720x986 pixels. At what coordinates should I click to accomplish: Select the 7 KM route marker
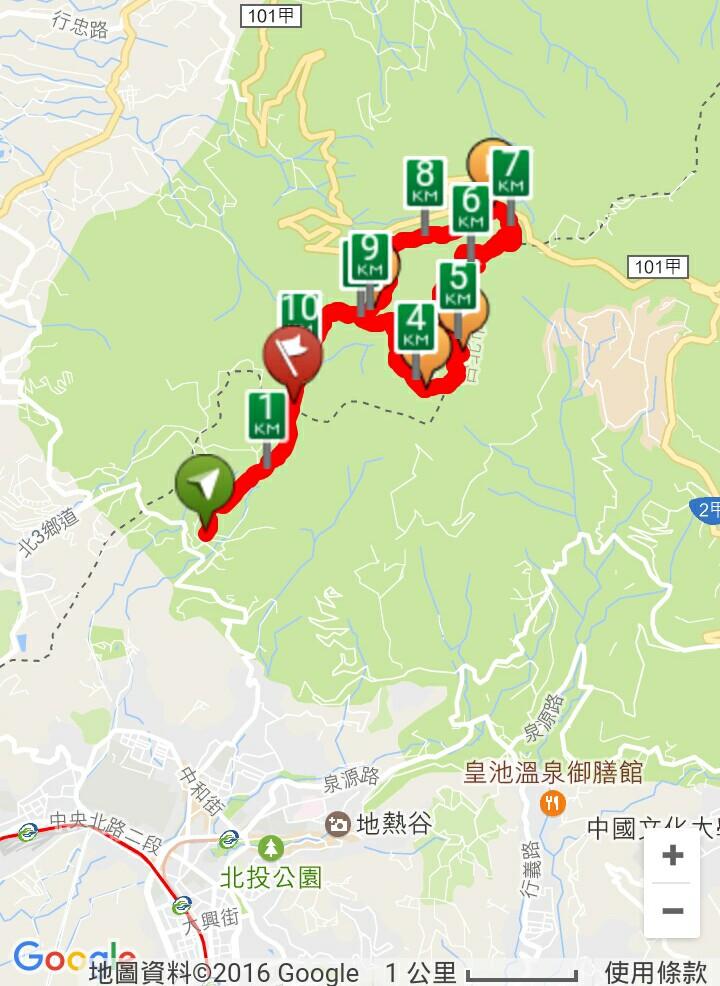[511, 174]
